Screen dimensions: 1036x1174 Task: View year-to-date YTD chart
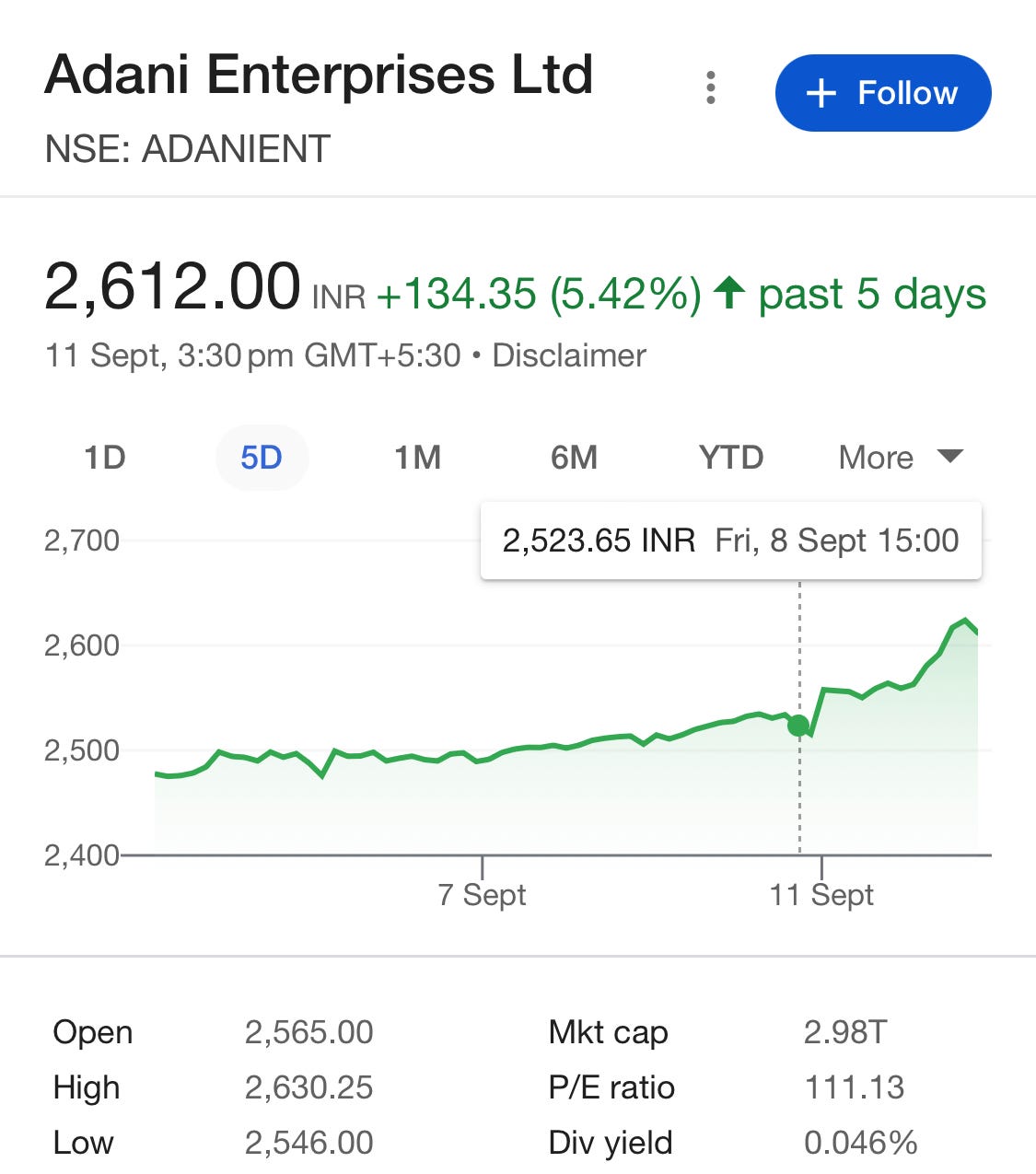pos(731,458)
